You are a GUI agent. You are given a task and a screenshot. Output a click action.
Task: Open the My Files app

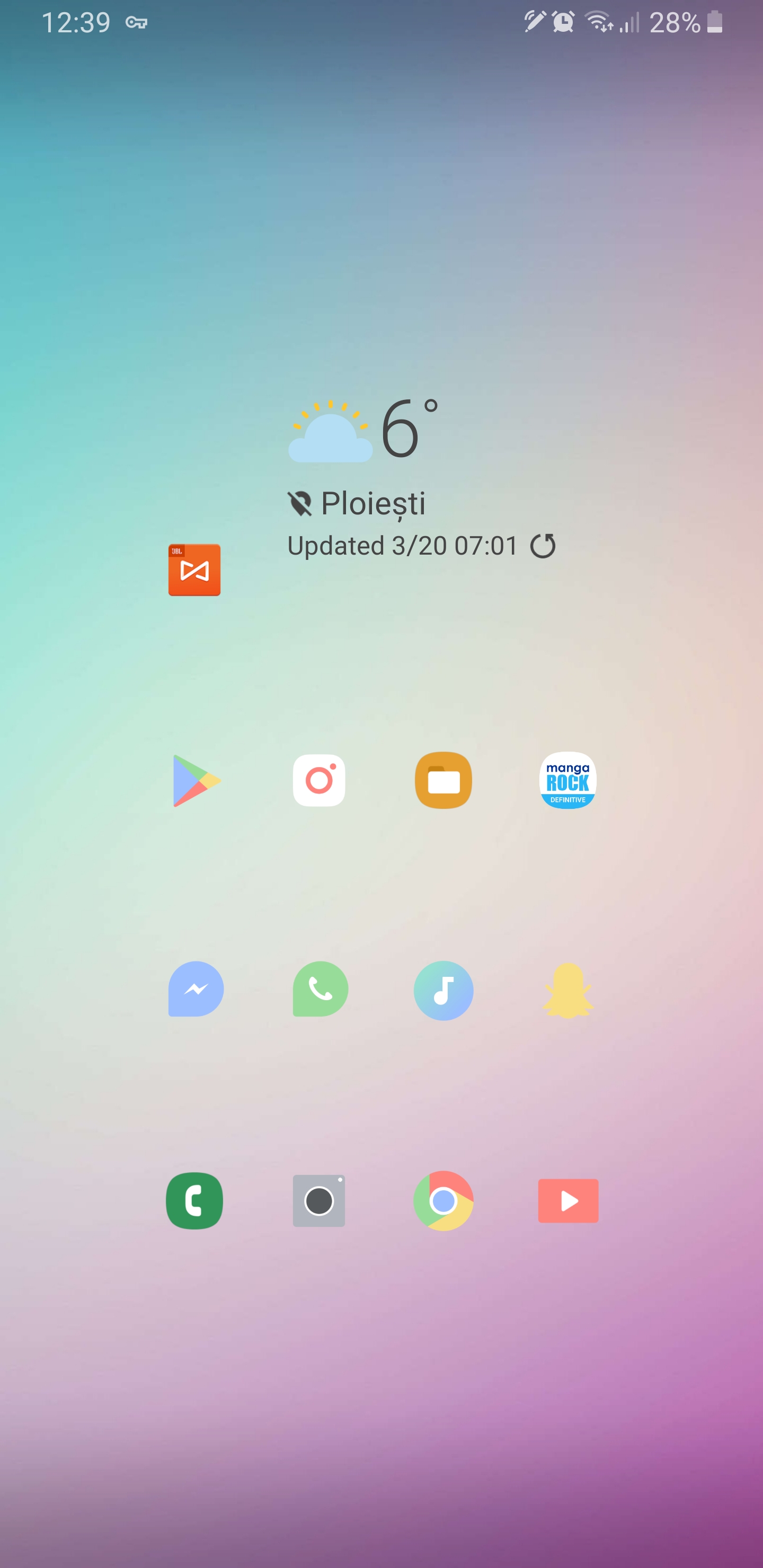pyautogui.click(x=444, y=781)
